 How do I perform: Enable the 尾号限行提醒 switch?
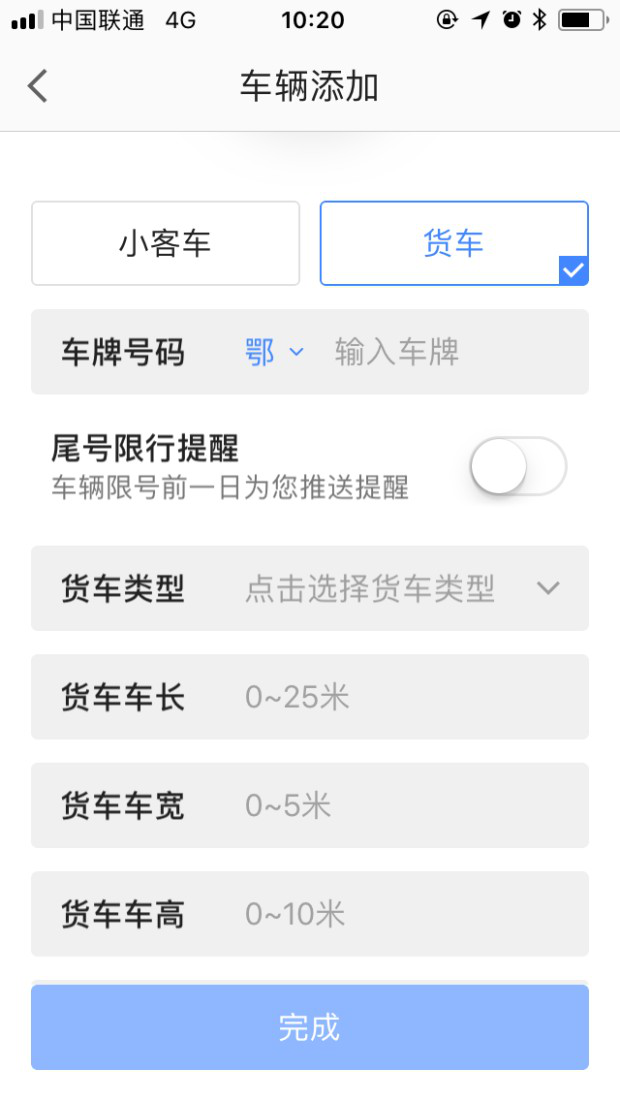[517, 466]
